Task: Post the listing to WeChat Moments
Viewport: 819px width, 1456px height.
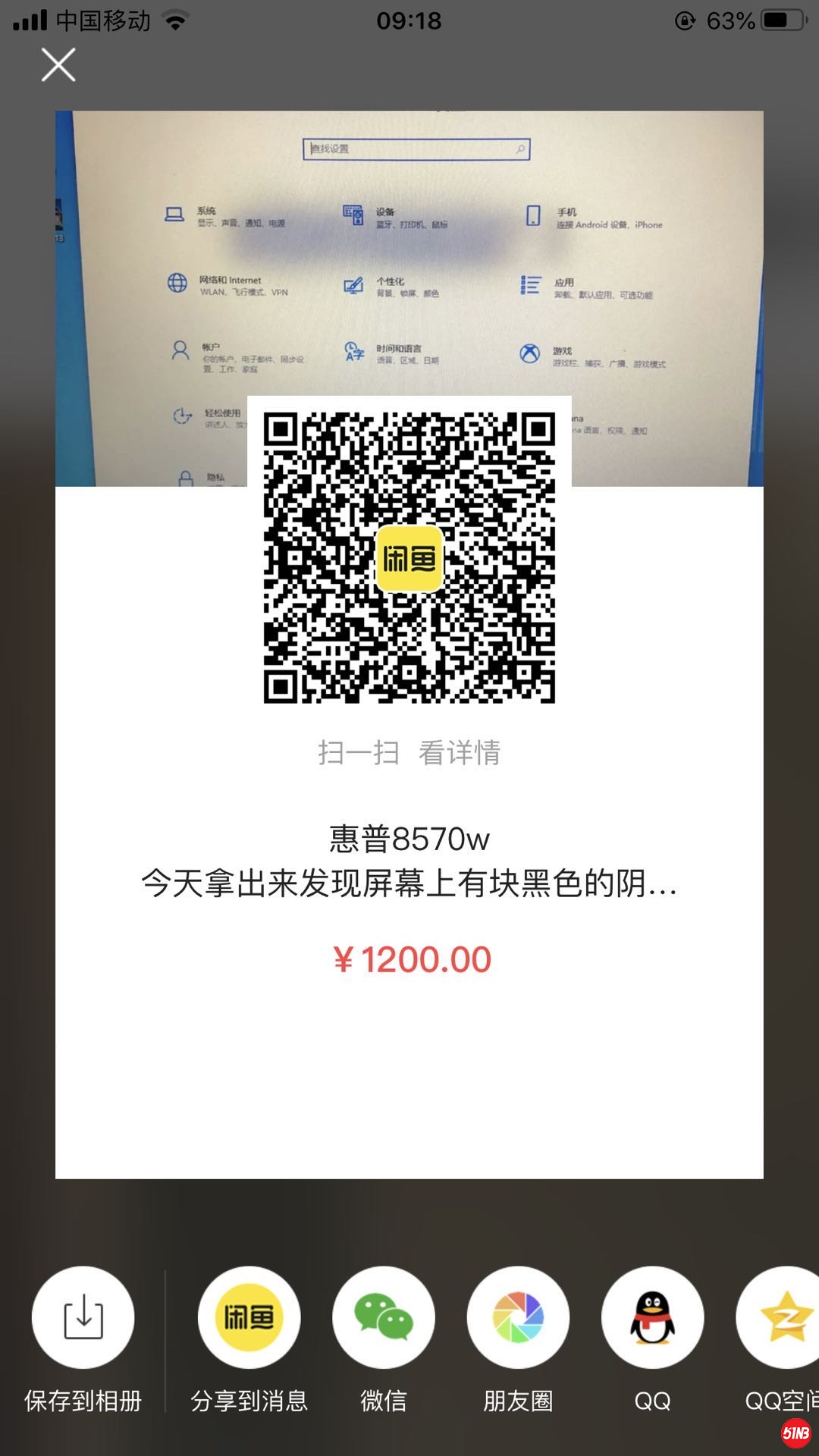Action: [x=518, y=1318]
